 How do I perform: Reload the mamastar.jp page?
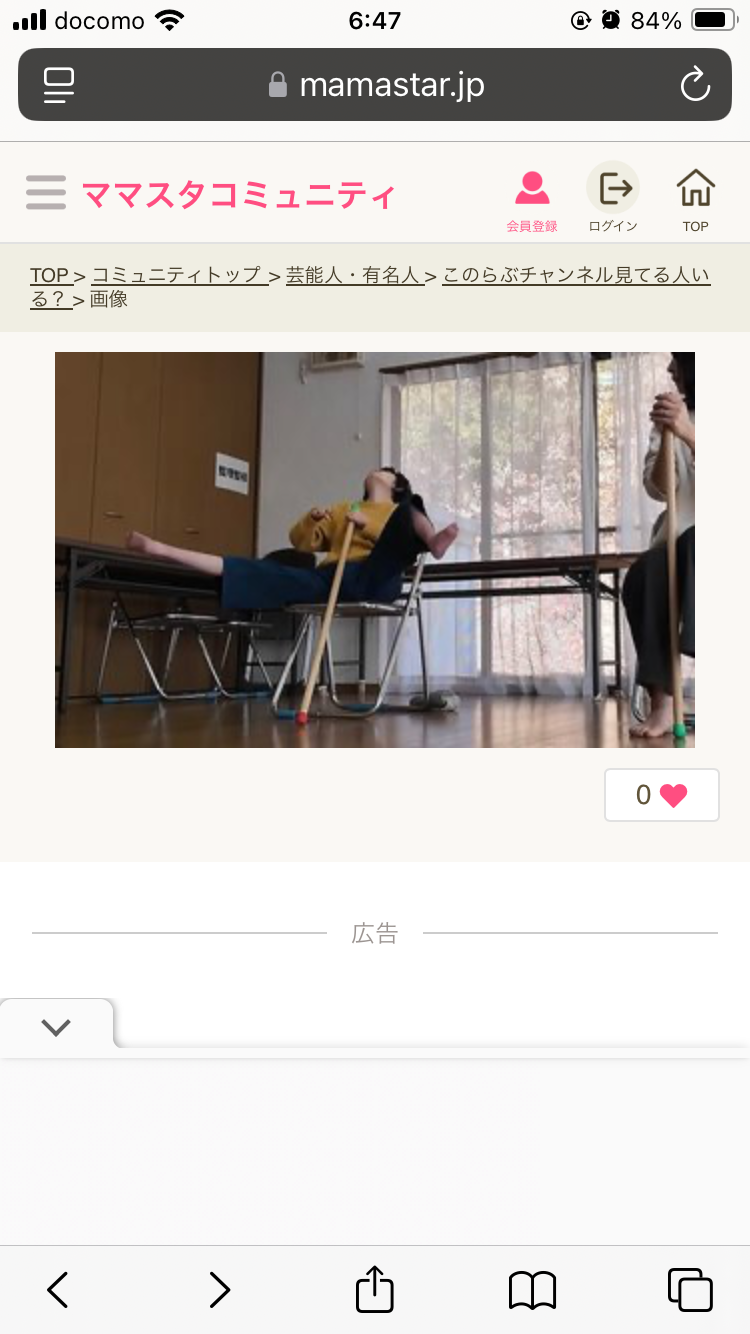click(695, 85)
